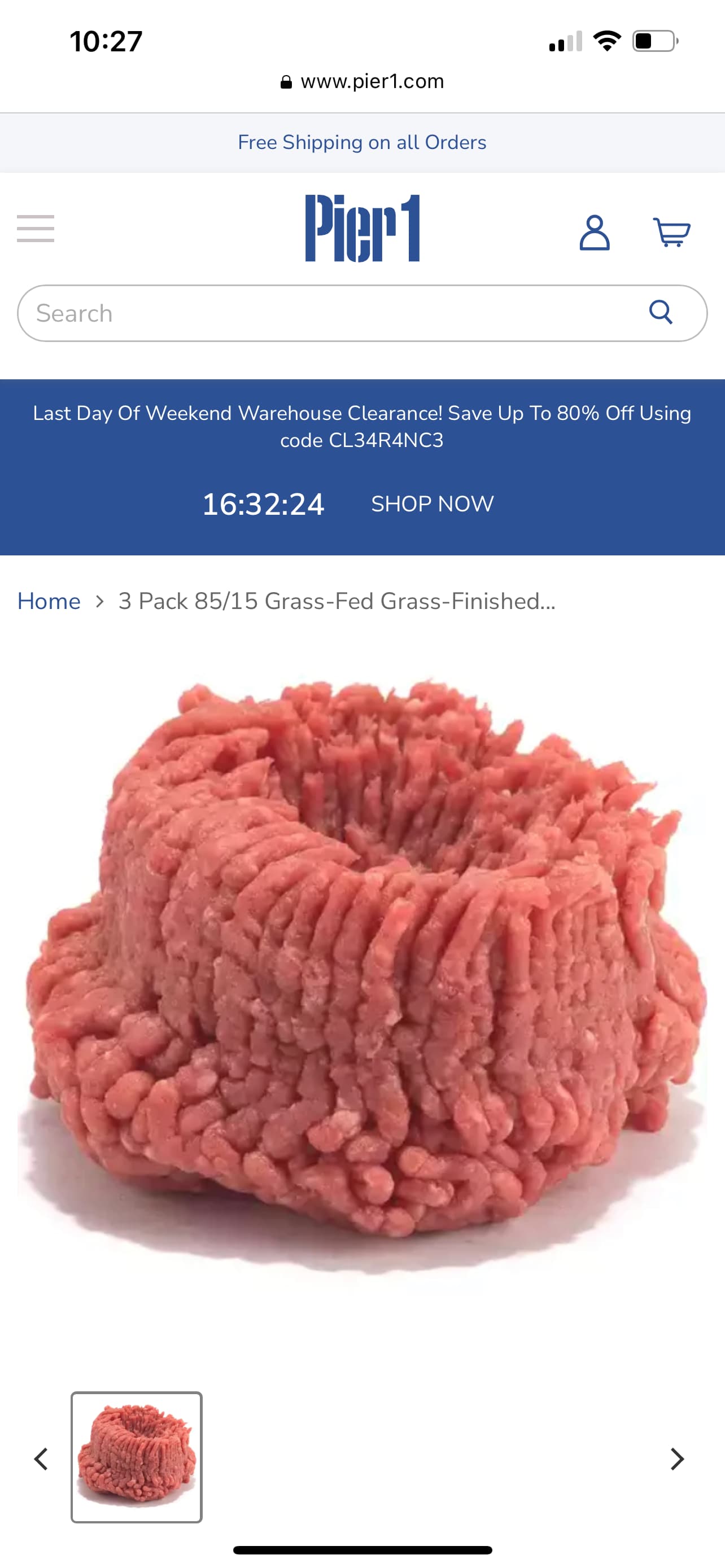Open the hamburger menu
725x1568 pixels.
point(36,228)
